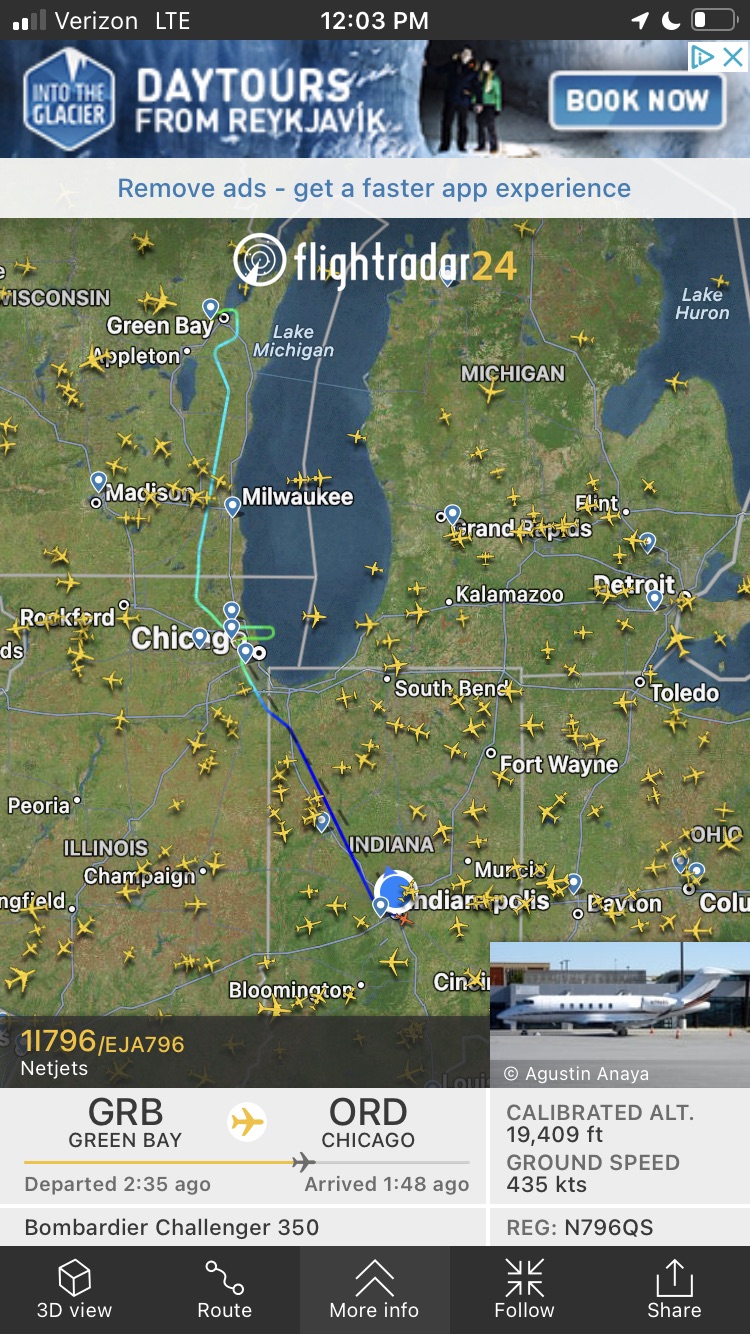Open ORD Chicago arrival details
This screenshot has width=750, height=1334.
point(368,1123)
